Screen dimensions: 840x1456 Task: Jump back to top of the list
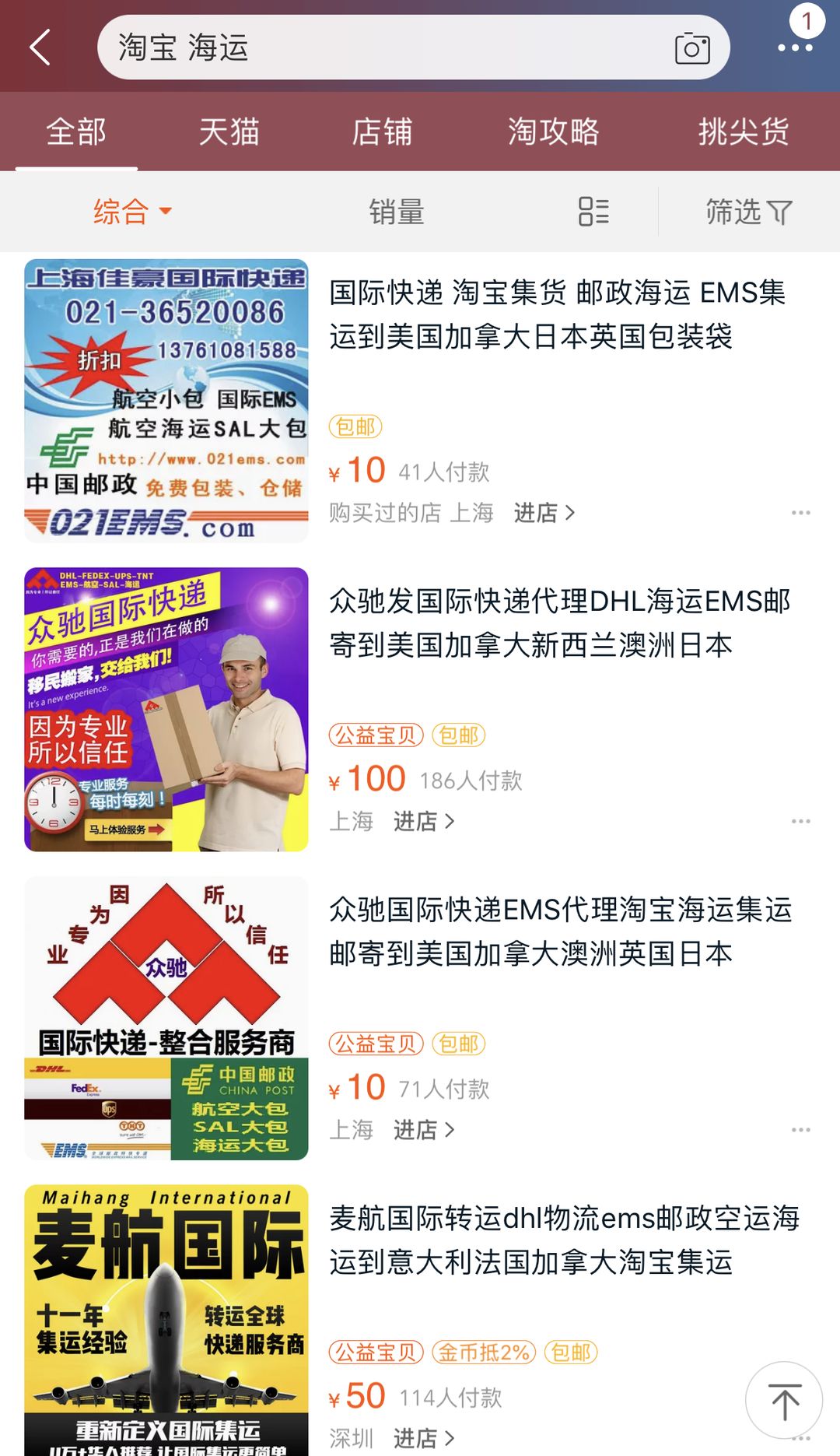pos(784,1400)
